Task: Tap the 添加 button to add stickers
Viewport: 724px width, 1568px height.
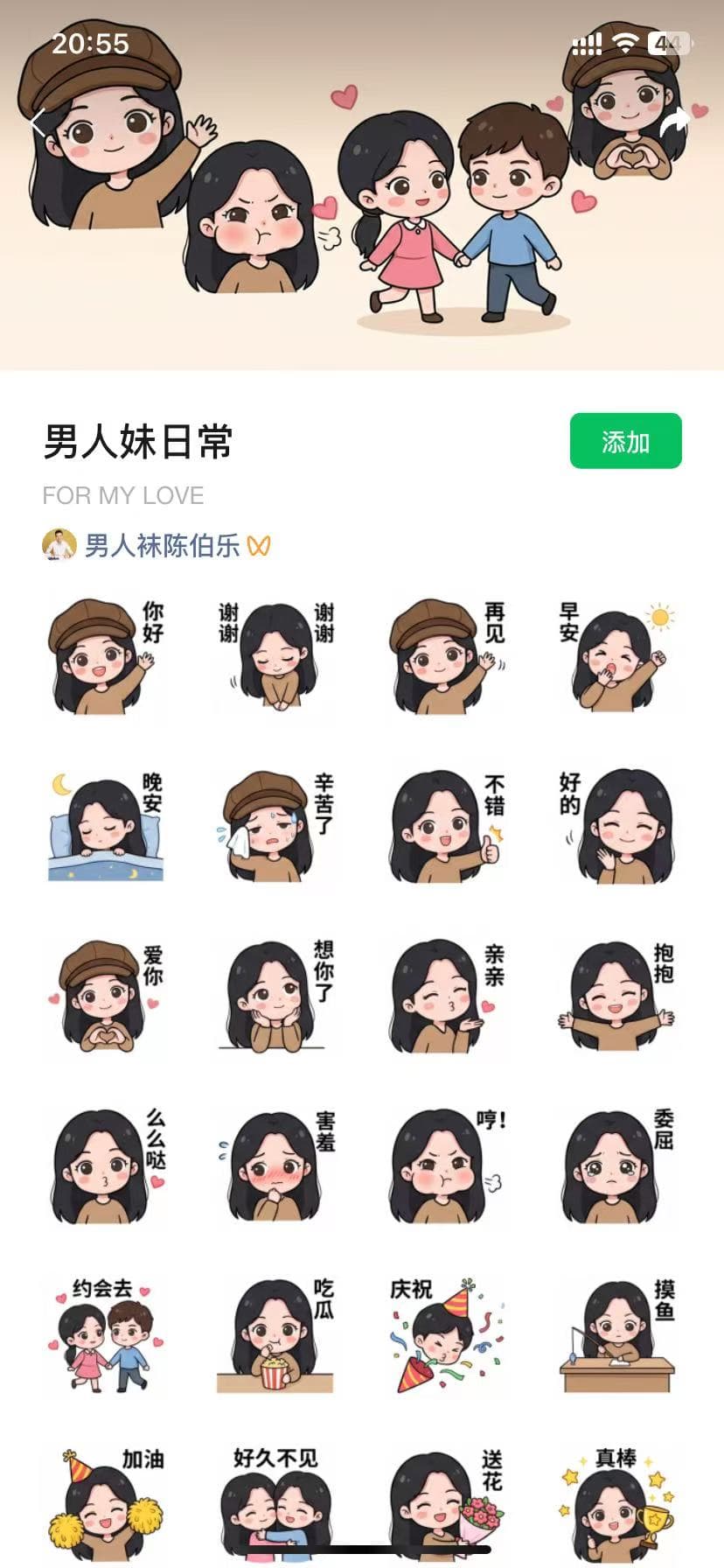Action: [x=624, y=443]
